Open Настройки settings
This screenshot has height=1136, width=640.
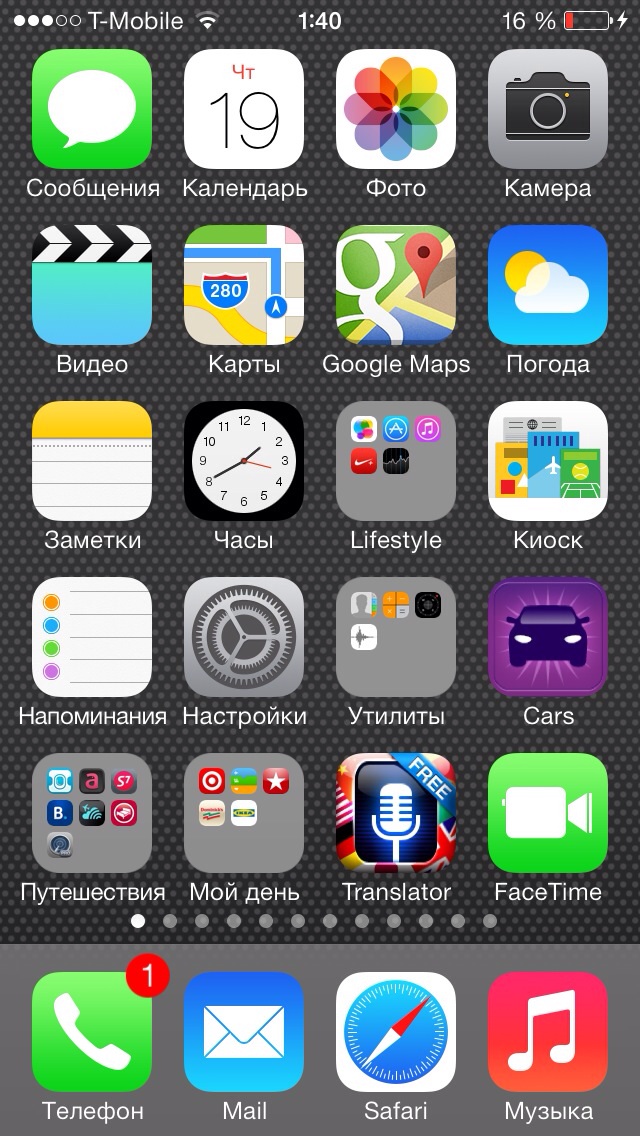[244, 637]
